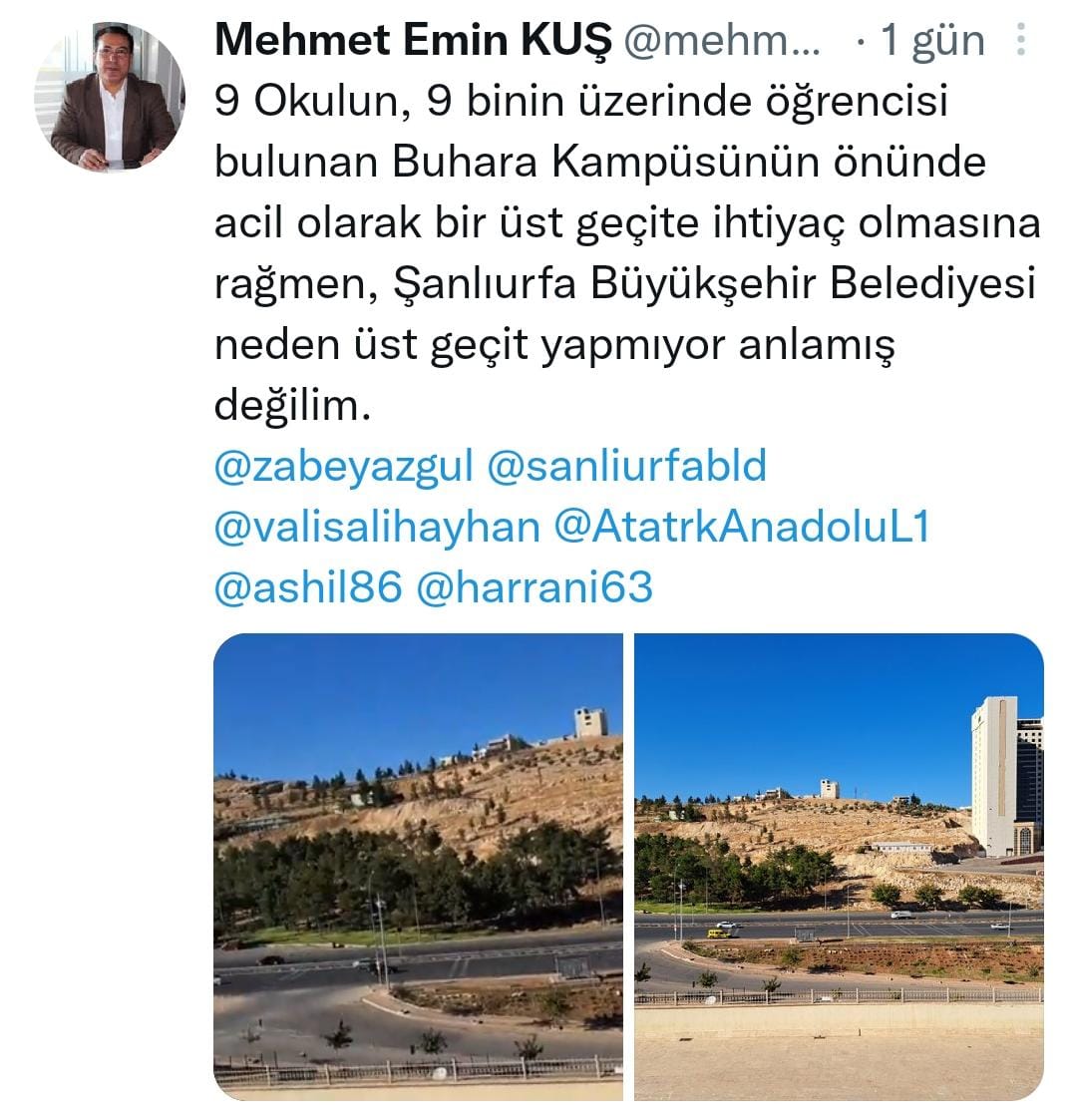Open the @sanliurfabld mention
The image size is (1070, 1120).
626,466
